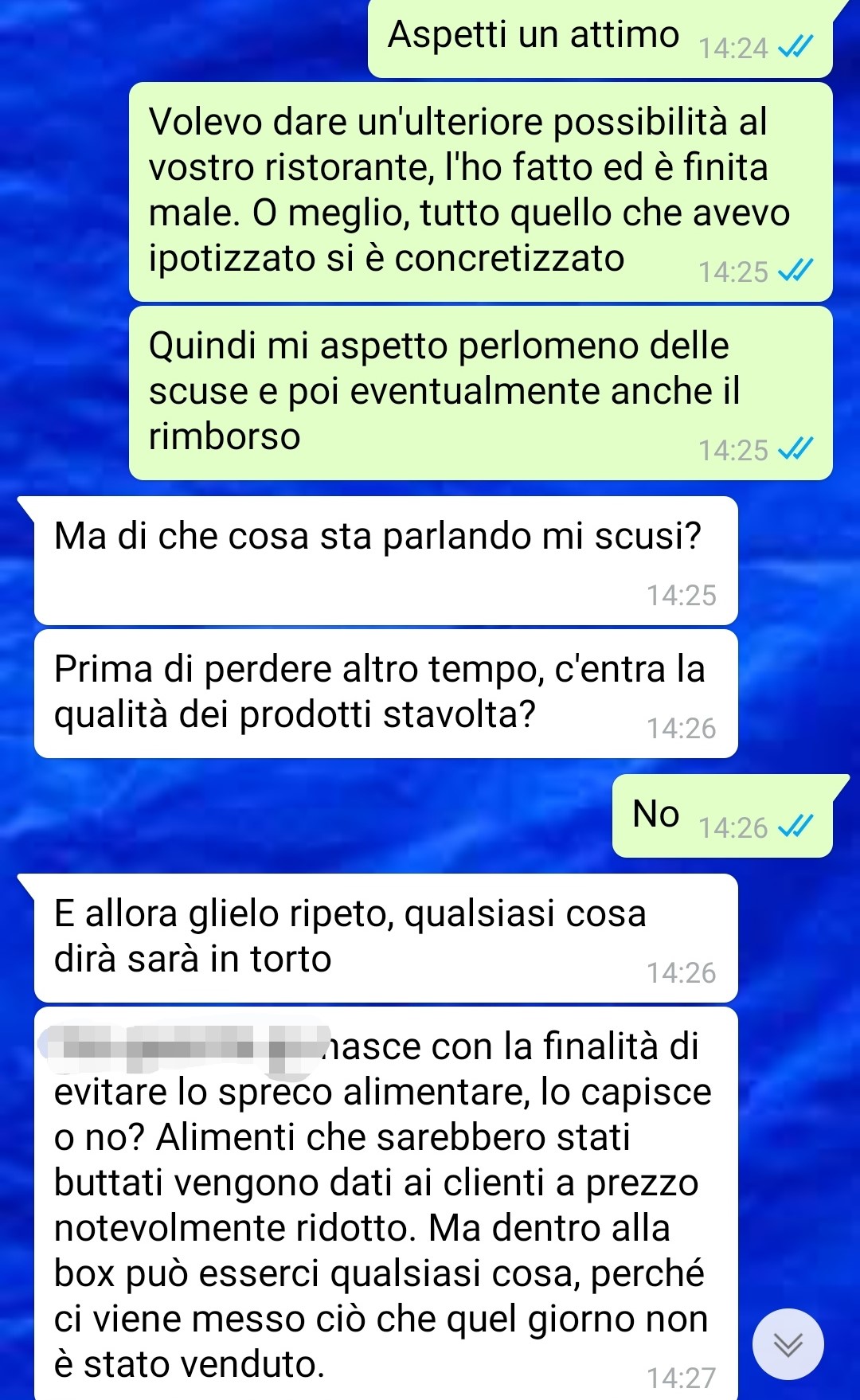Jump to latest messages with down arrow

point(788,1344)
